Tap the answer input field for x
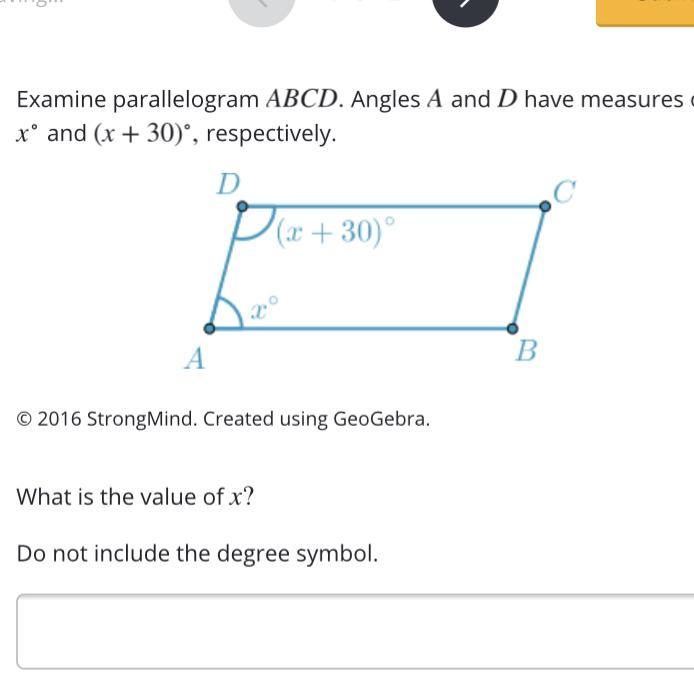Viewport: 694px width, 695px height. (x=355, y=632)
